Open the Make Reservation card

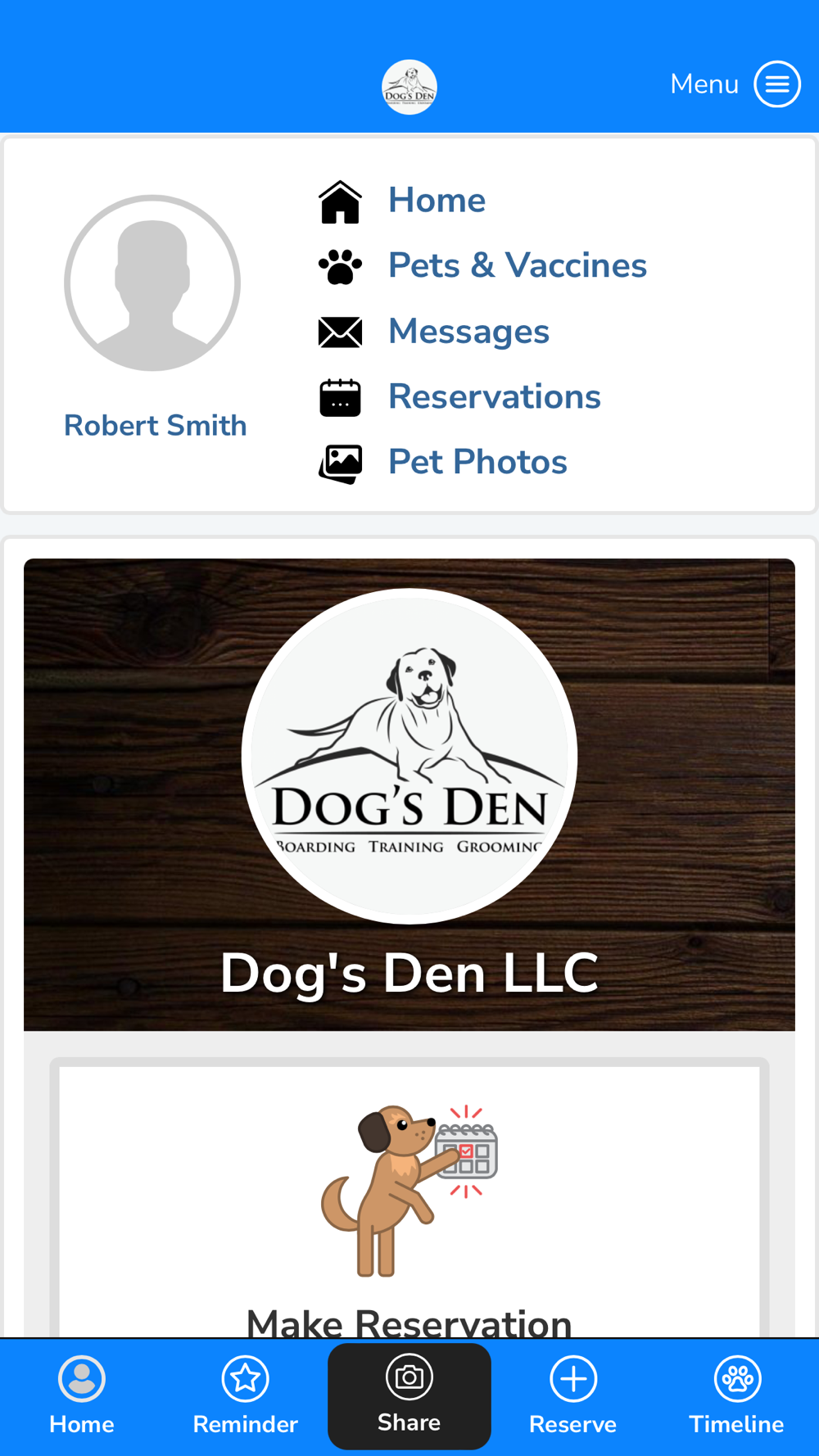[x=409, y=1212]
